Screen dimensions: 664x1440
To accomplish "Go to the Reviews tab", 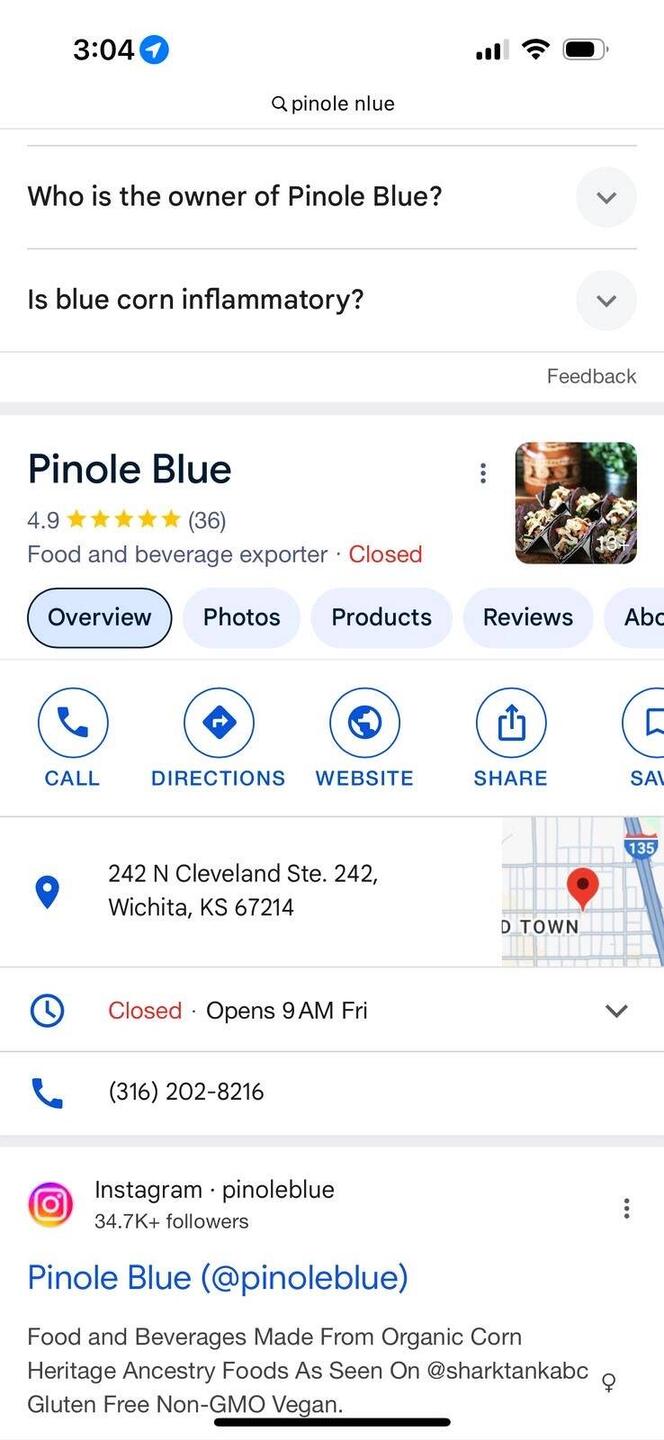I will click(x=528, y=617).
